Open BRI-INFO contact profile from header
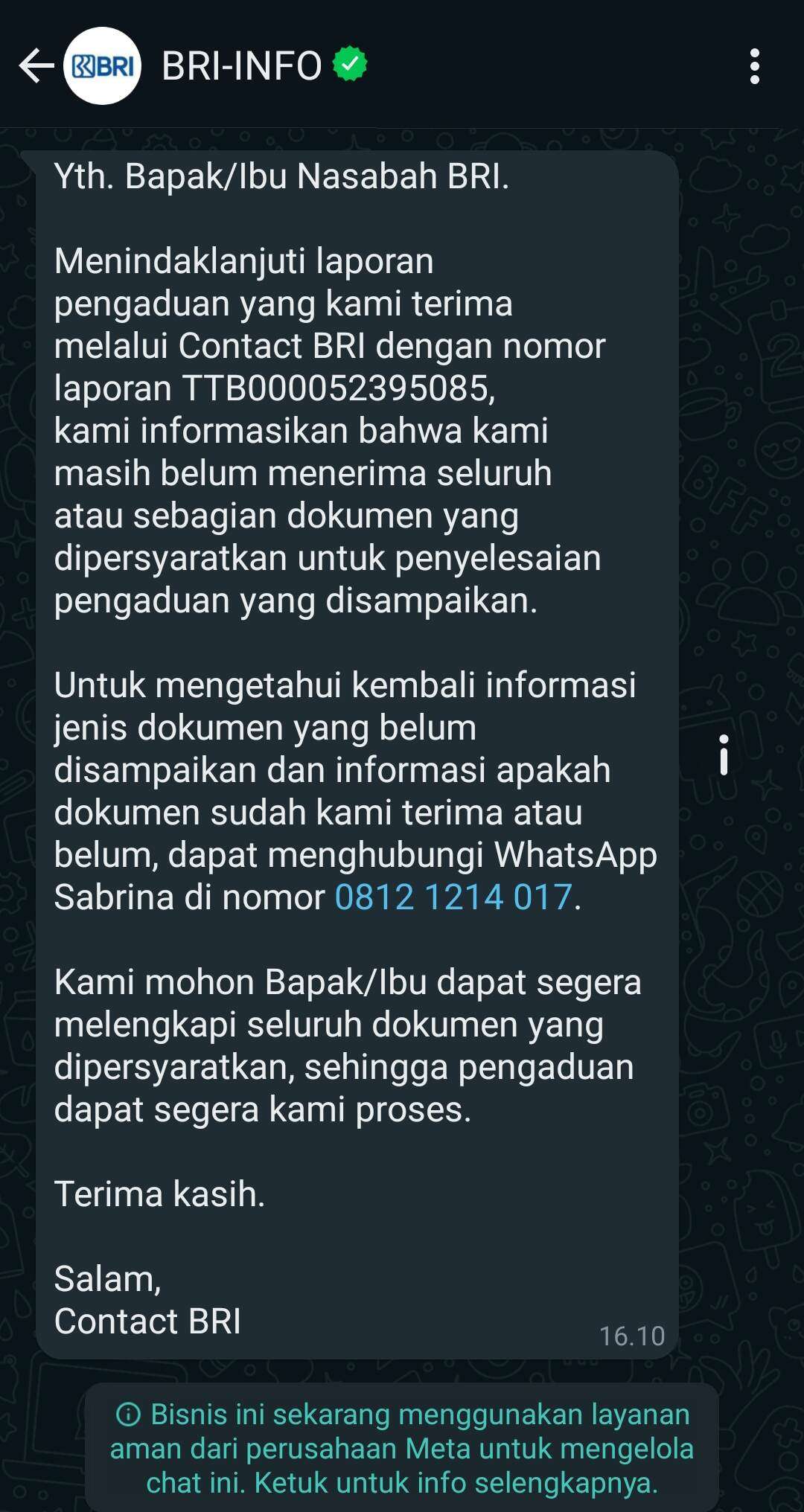804x1512 pixels. [242, 66]
